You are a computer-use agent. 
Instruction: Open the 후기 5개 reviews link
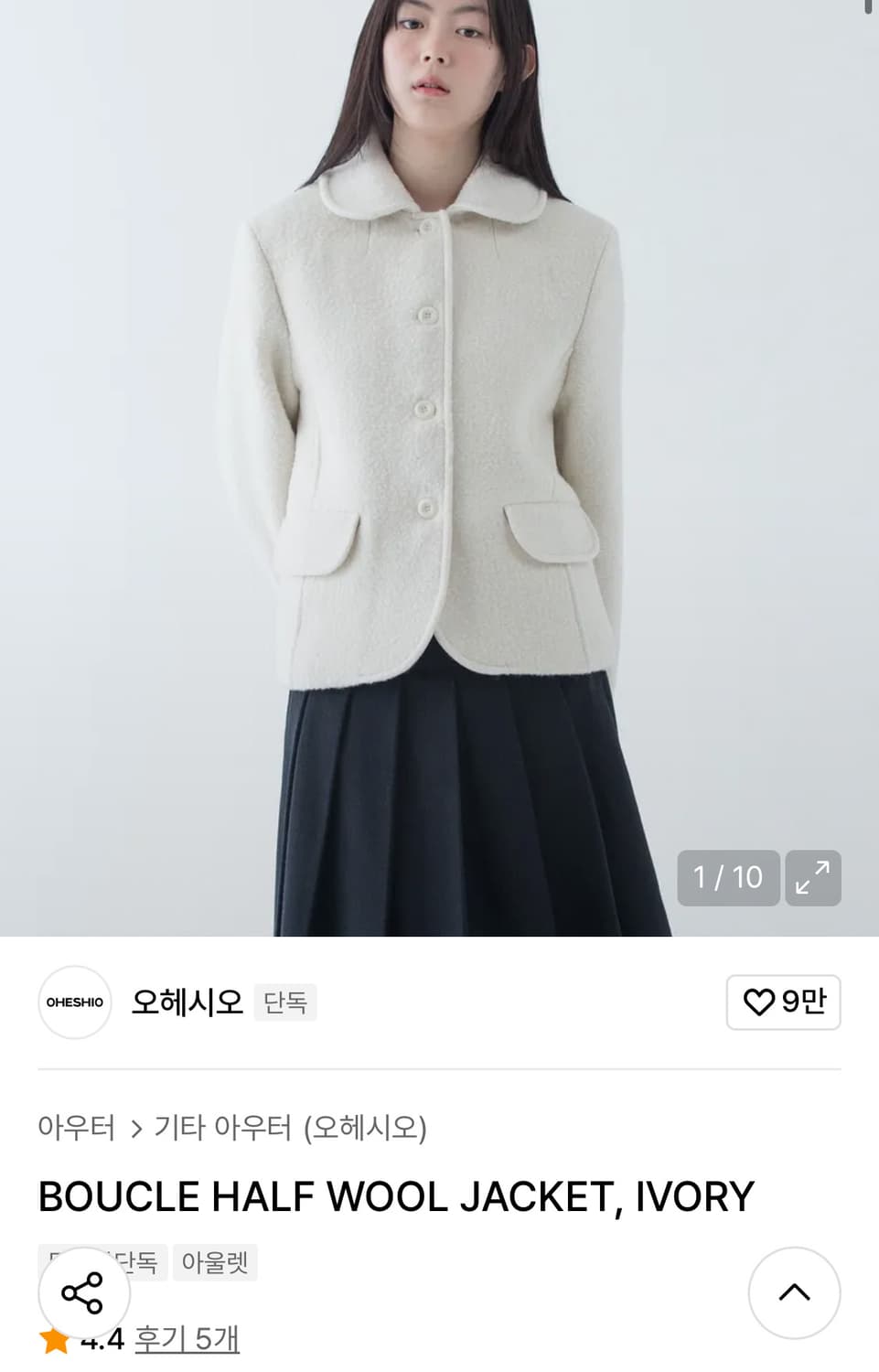[187, 1338]
